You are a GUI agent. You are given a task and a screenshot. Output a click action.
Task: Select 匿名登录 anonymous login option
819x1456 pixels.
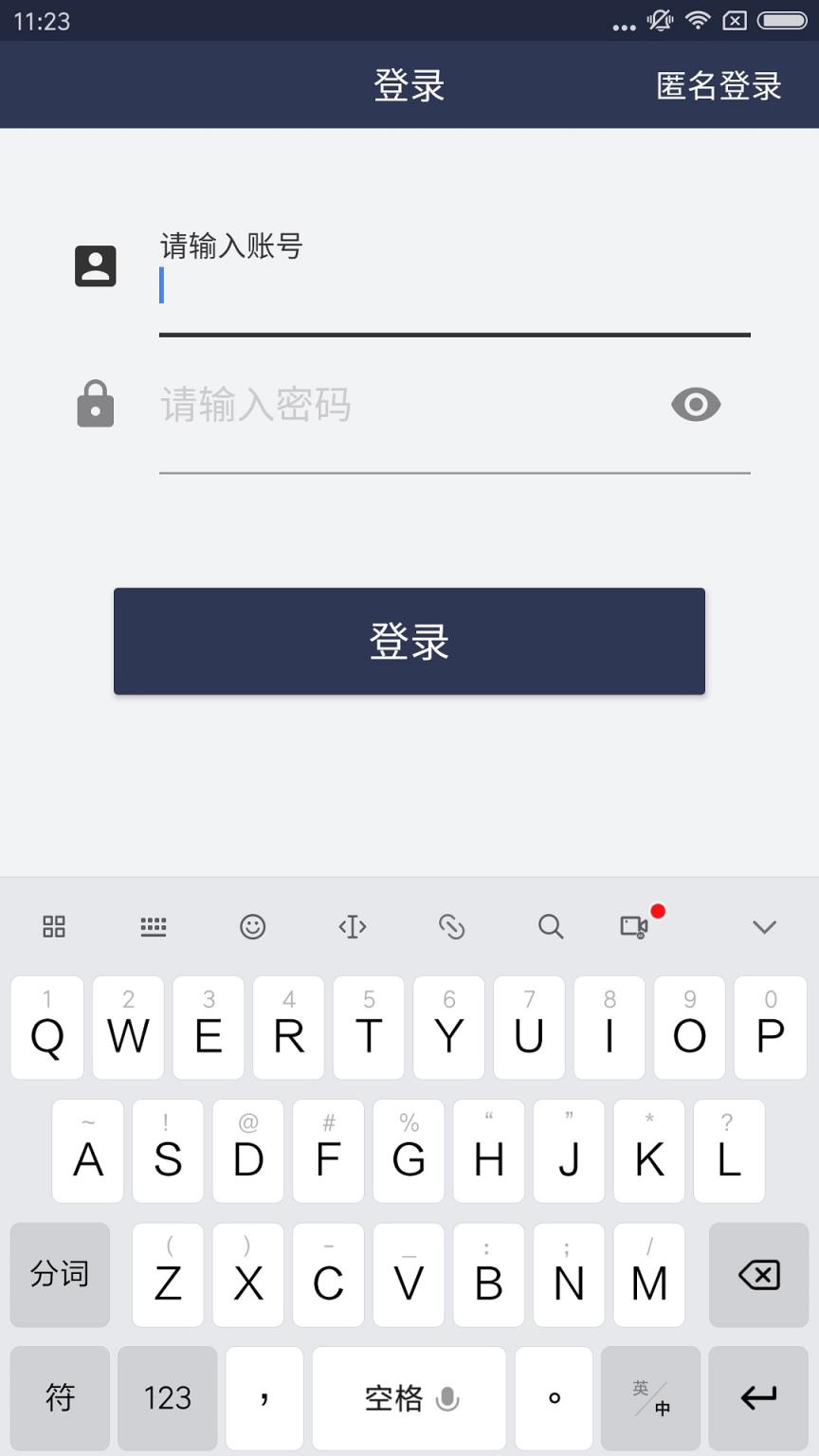tap(717, 85)
